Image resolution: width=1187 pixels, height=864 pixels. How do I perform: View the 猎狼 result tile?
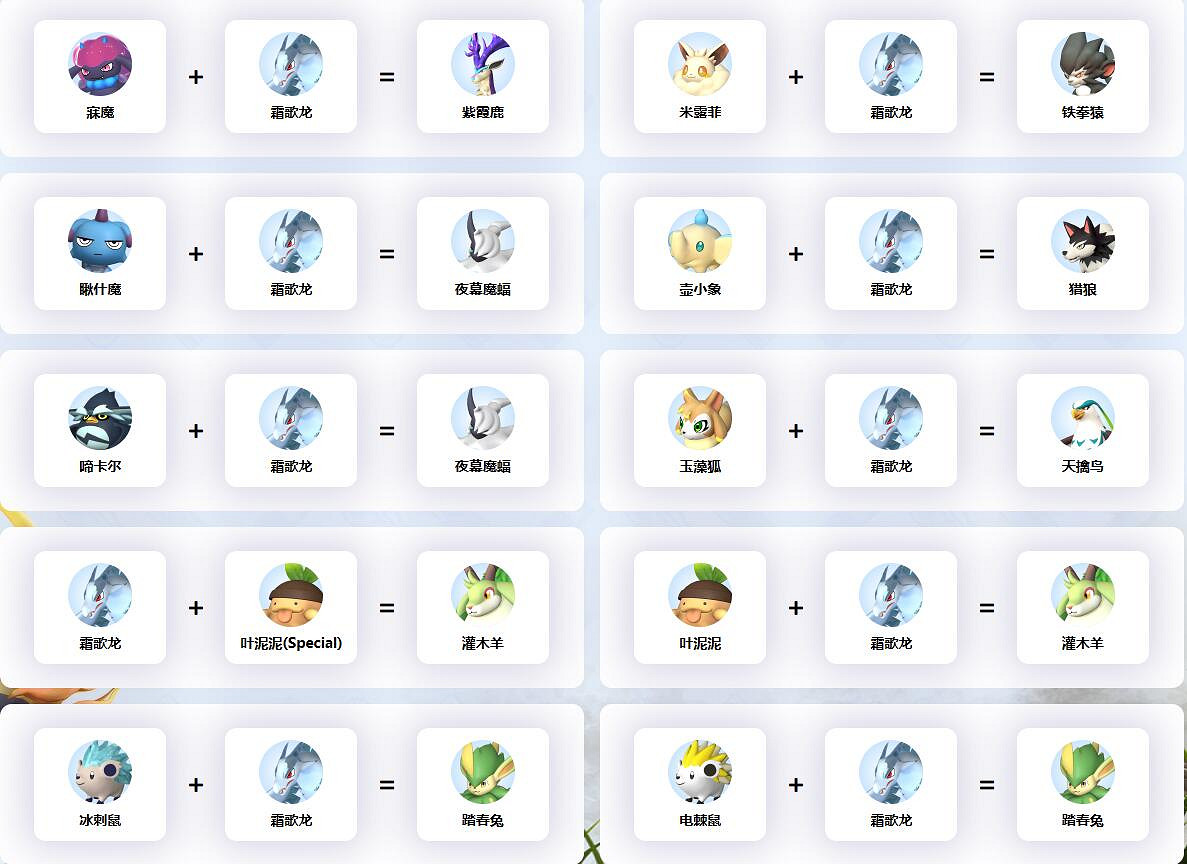(1083, 253)
